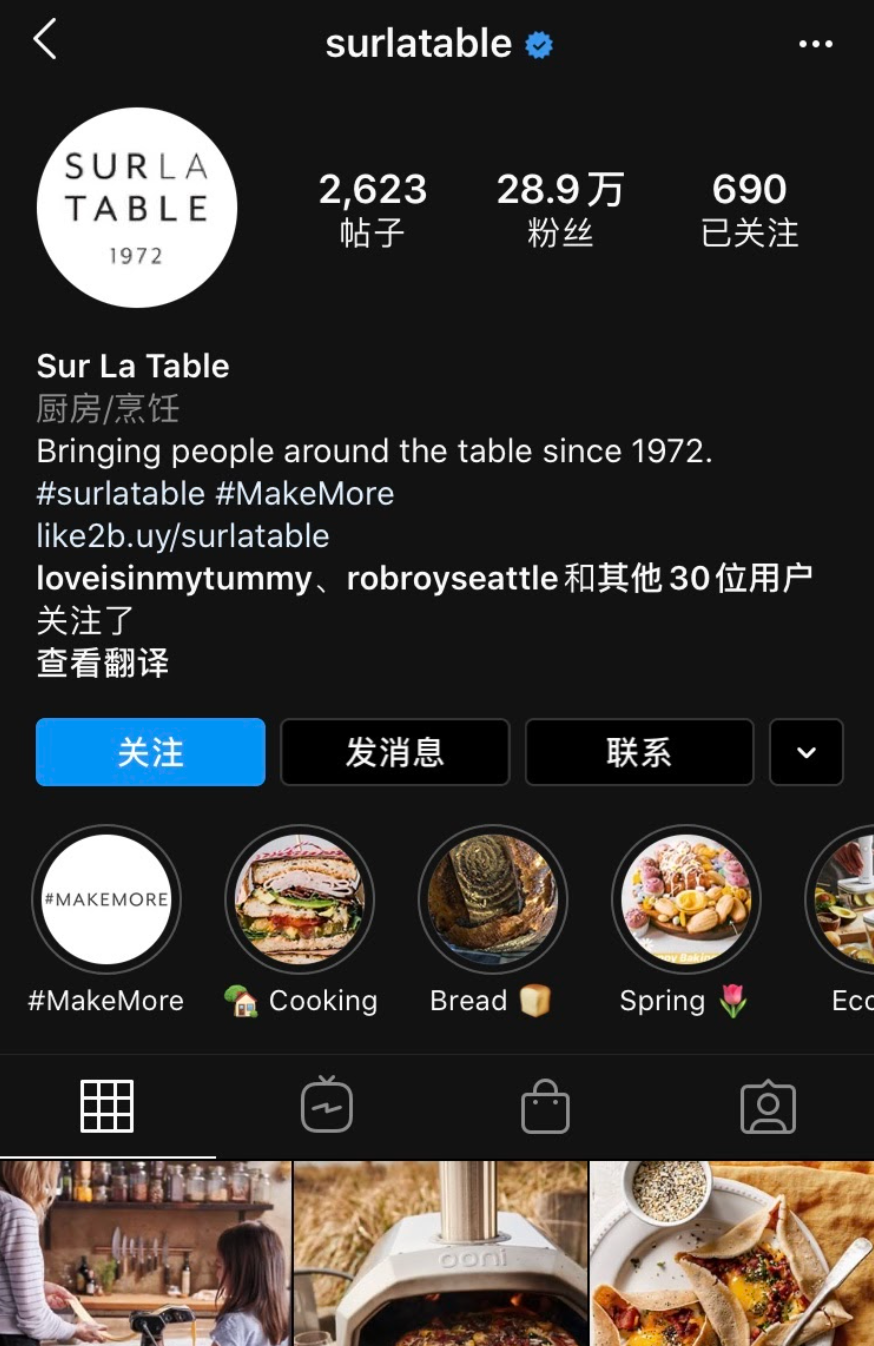The image size is (874, 1346).
Task: Switch to the tagged photos tab
Action: coord(767,1106)
